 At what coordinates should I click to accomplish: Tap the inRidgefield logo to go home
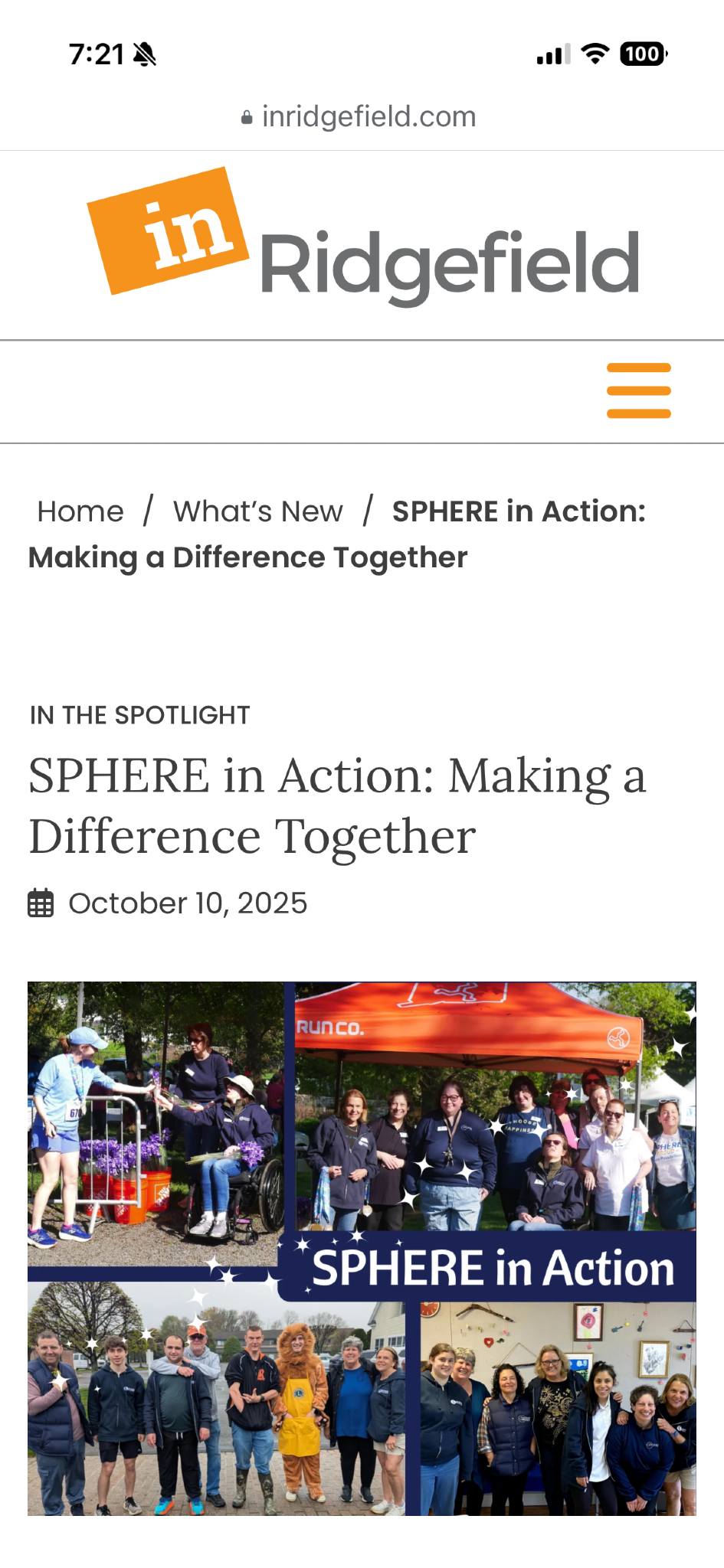(362, 239)
